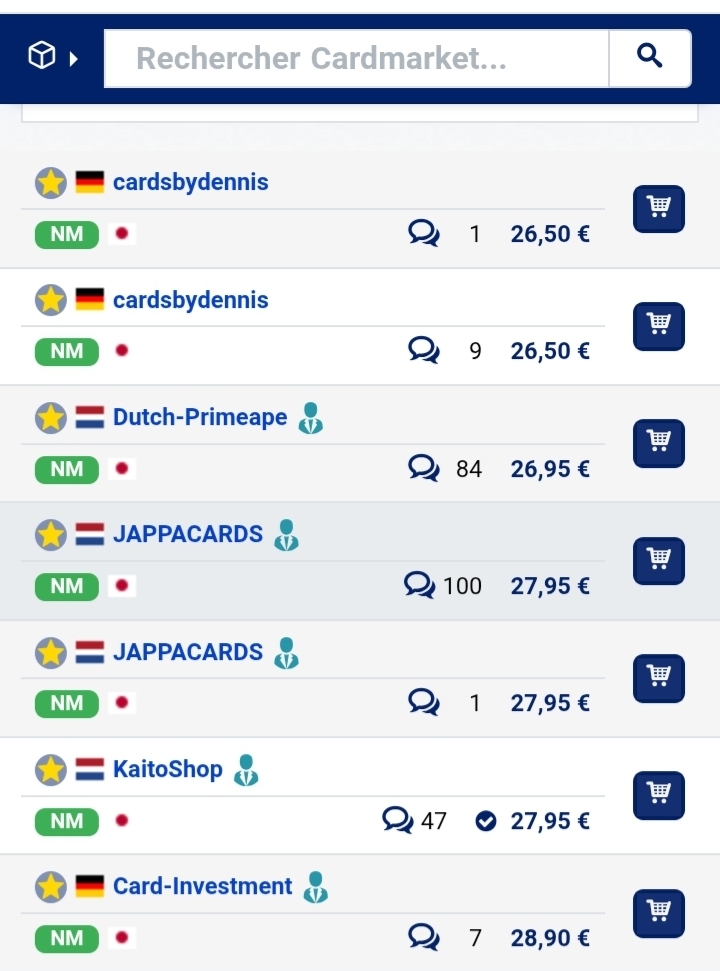Open seller Dutch-Primeape's profile
This screenshot has height=971, width=720.
(200, 417)
